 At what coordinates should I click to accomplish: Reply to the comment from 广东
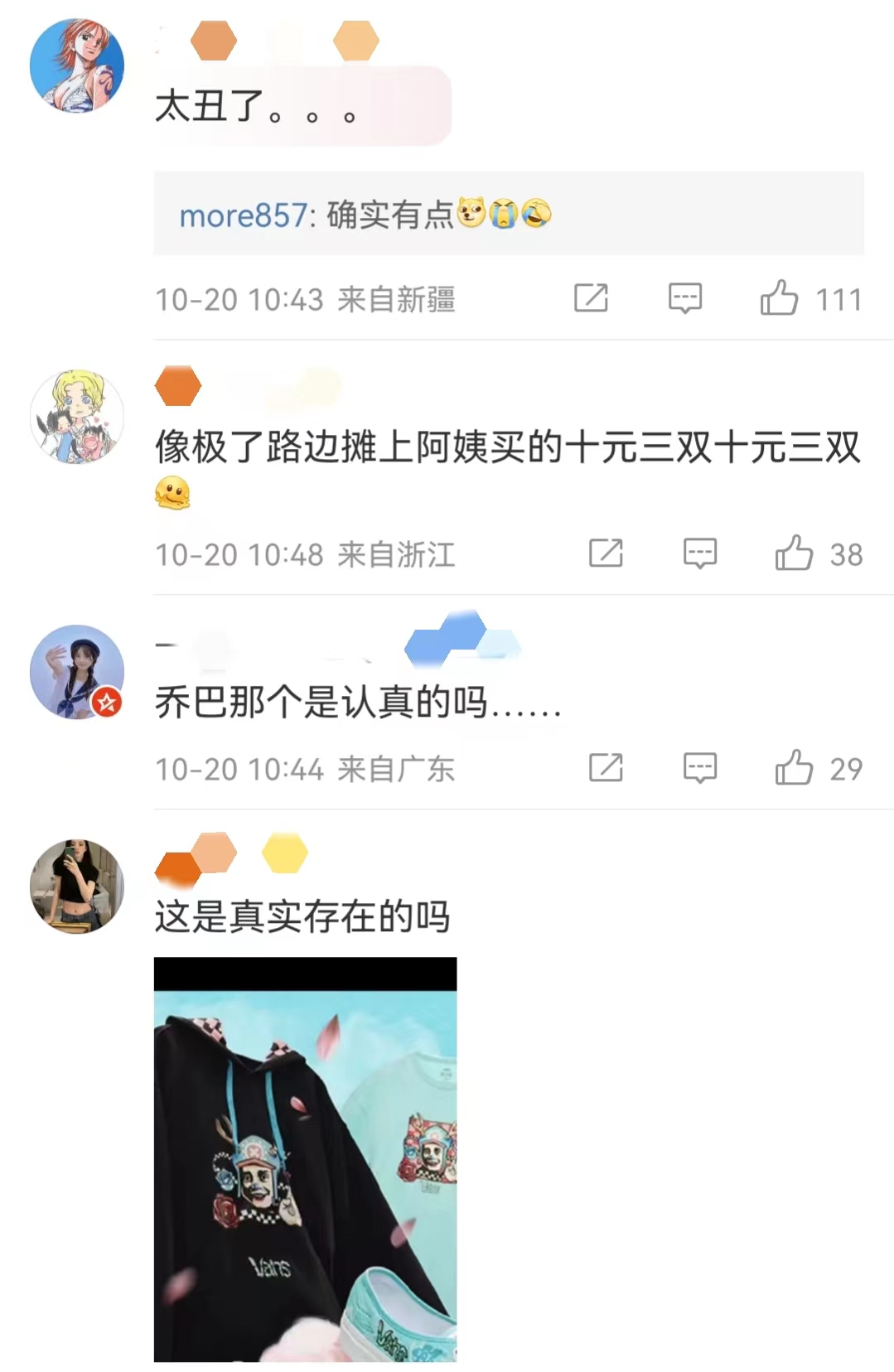699,768
